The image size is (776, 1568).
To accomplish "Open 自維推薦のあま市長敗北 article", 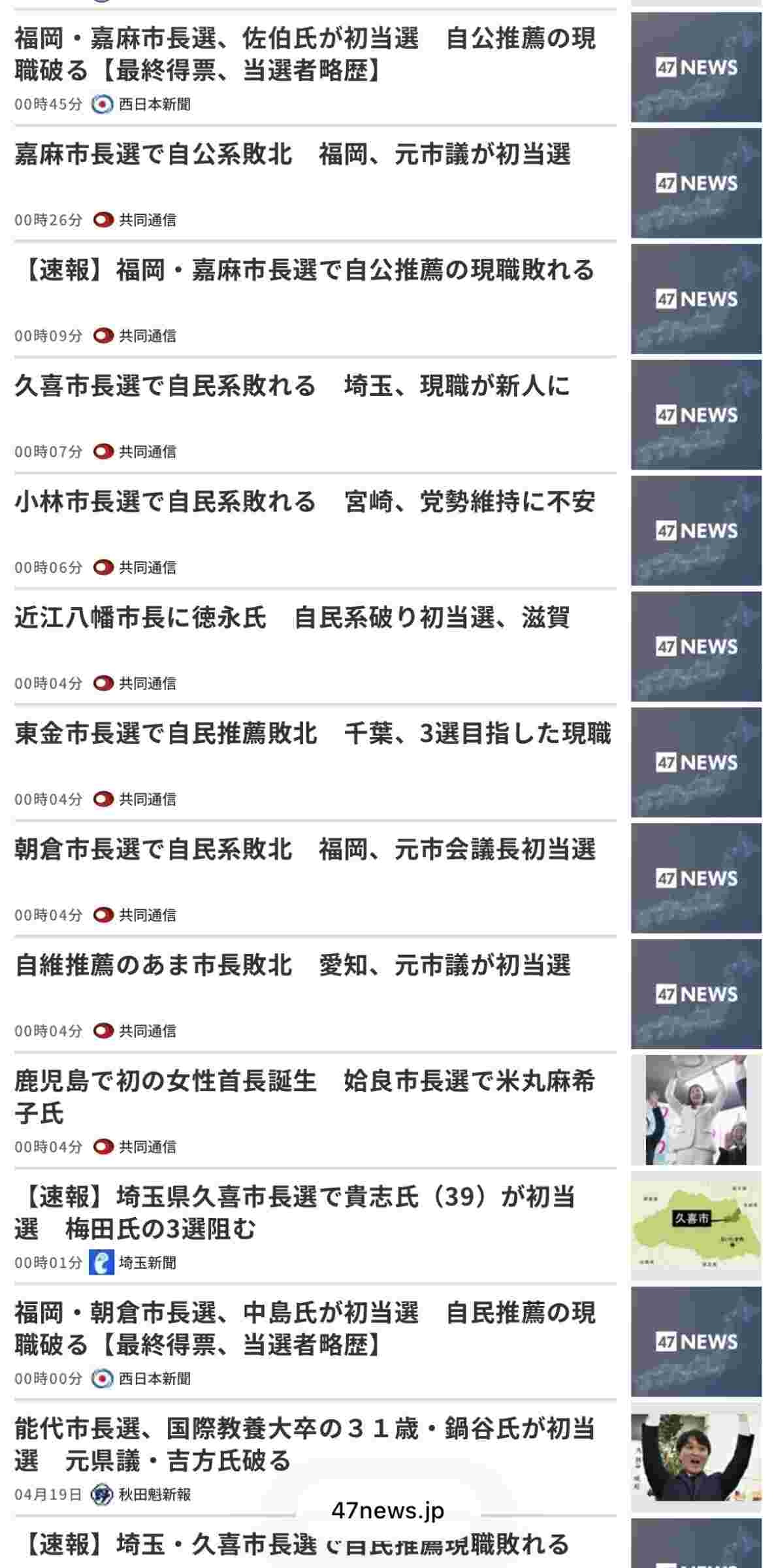I will click(x=293, y=966).
